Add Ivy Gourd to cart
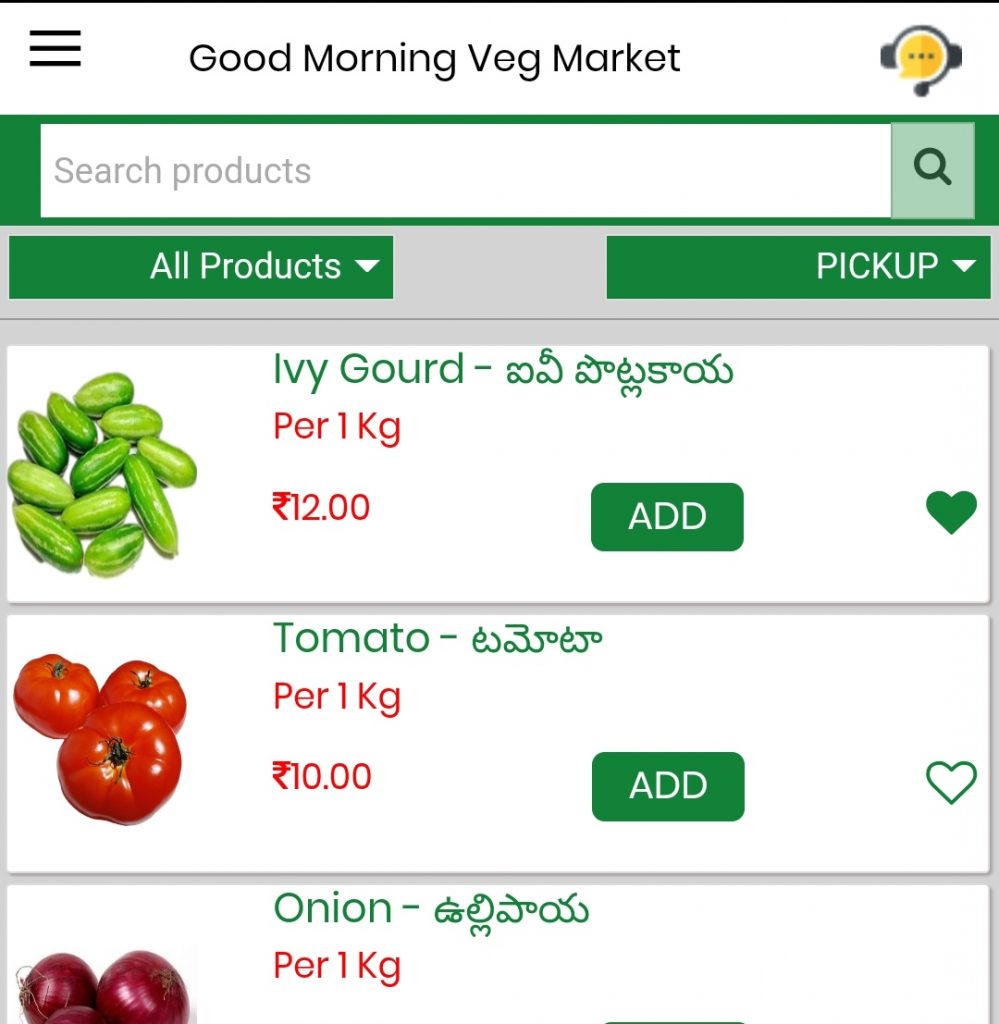 [667, 517]
